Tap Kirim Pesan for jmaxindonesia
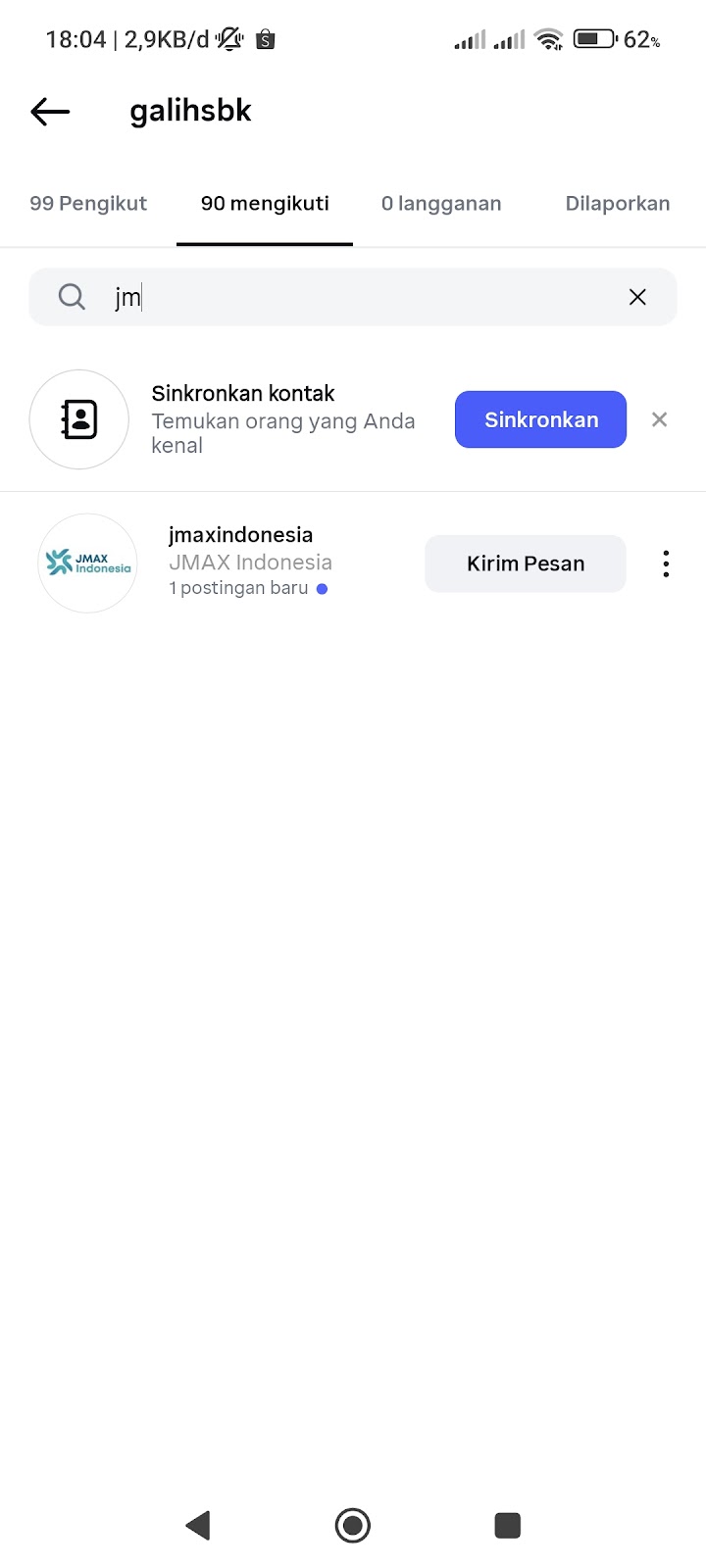 [x=525, y=563]
